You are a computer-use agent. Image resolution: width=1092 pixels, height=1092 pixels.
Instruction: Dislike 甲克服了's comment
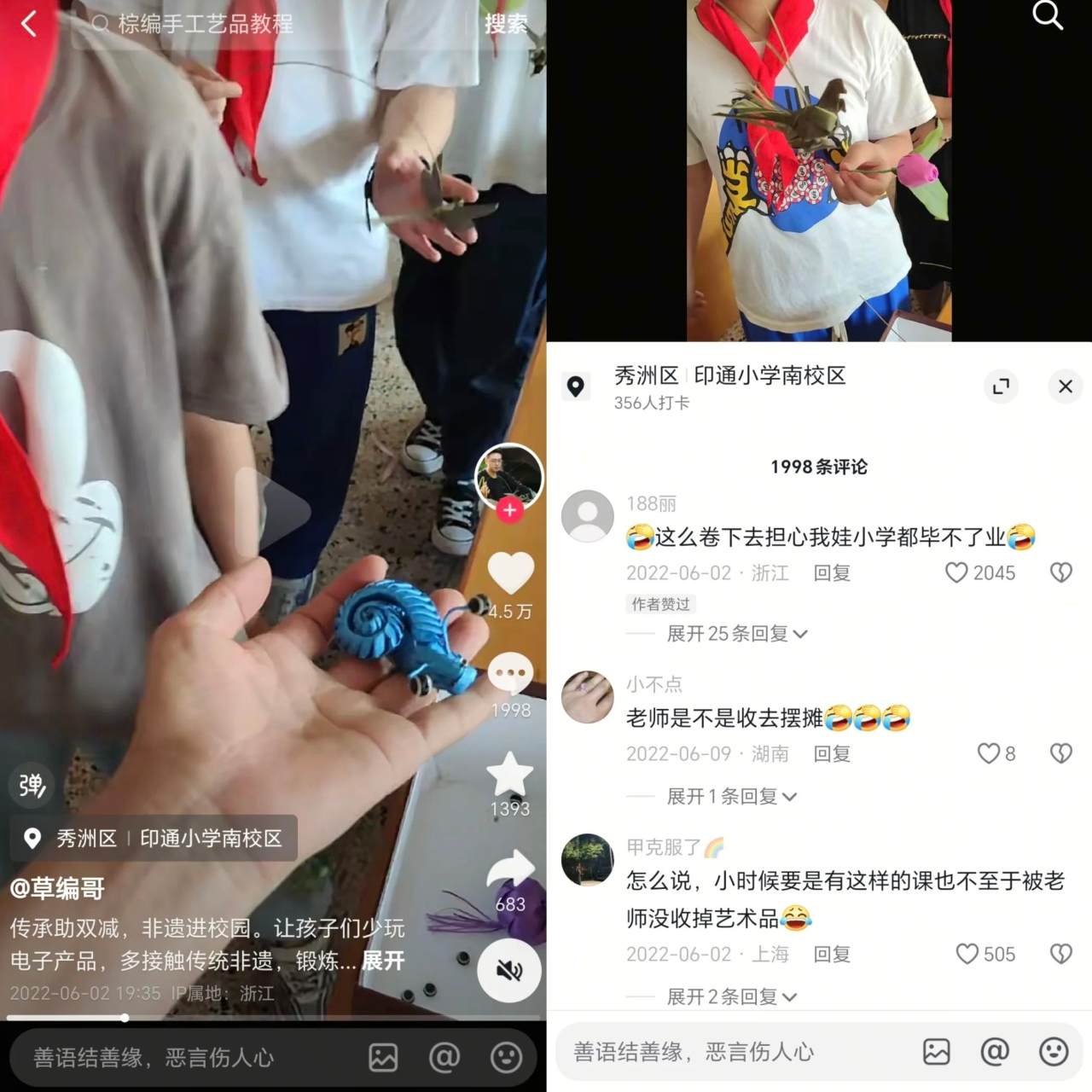pyautogui.click(x=1061, y=954)
